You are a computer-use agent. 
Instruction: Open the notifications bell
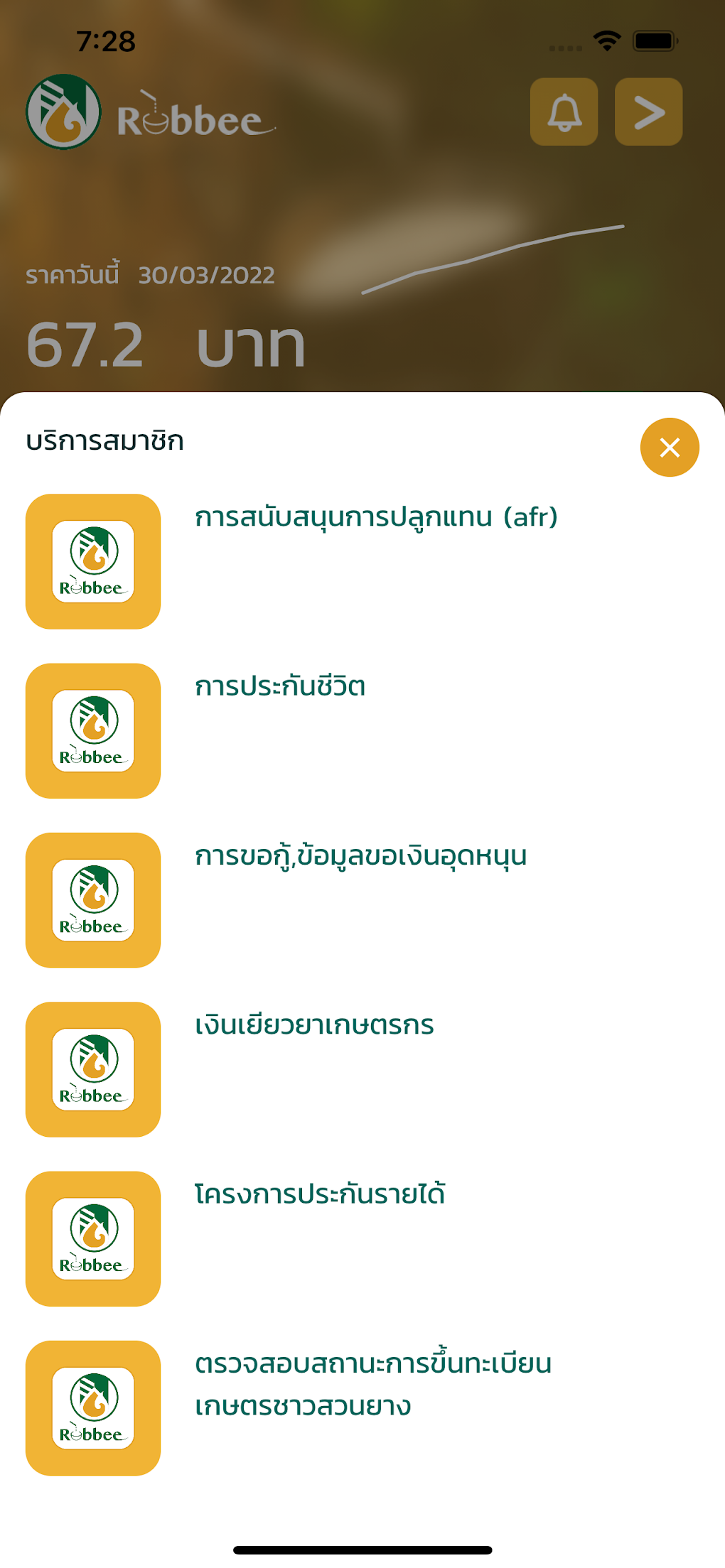pyautogui.click(x=564, y=112)
